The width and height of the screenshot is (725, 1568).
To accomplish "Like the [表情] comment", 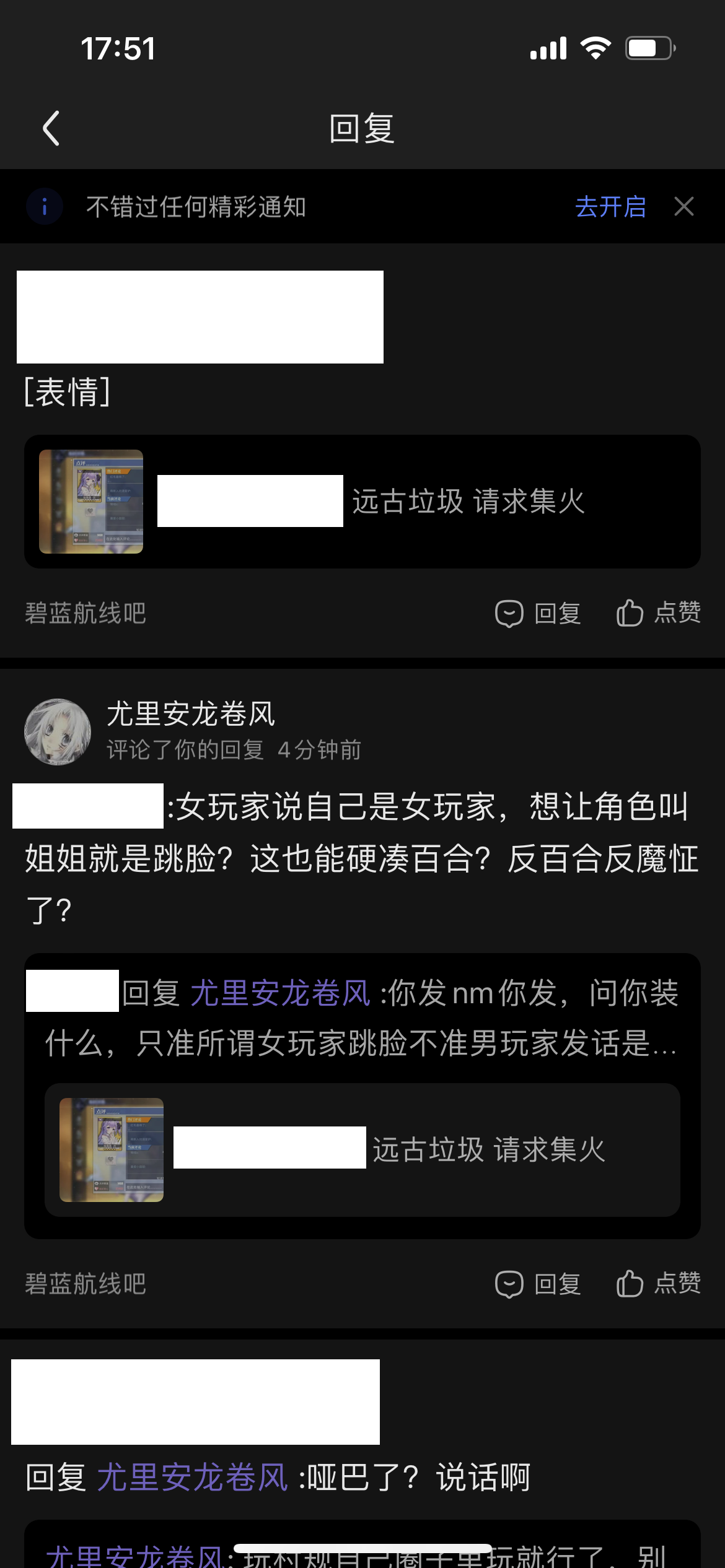I will click(658, 614).
